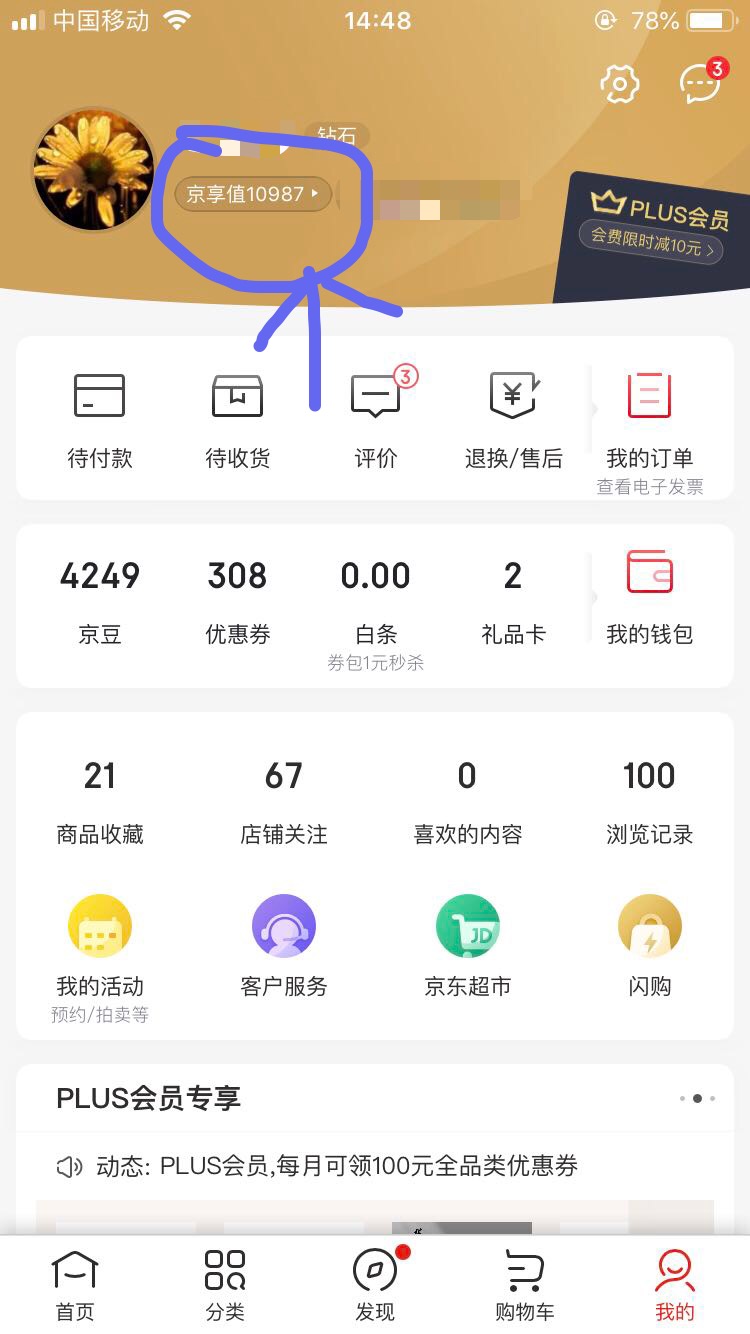Tap the profile avatar picture

tap(94, 170)
